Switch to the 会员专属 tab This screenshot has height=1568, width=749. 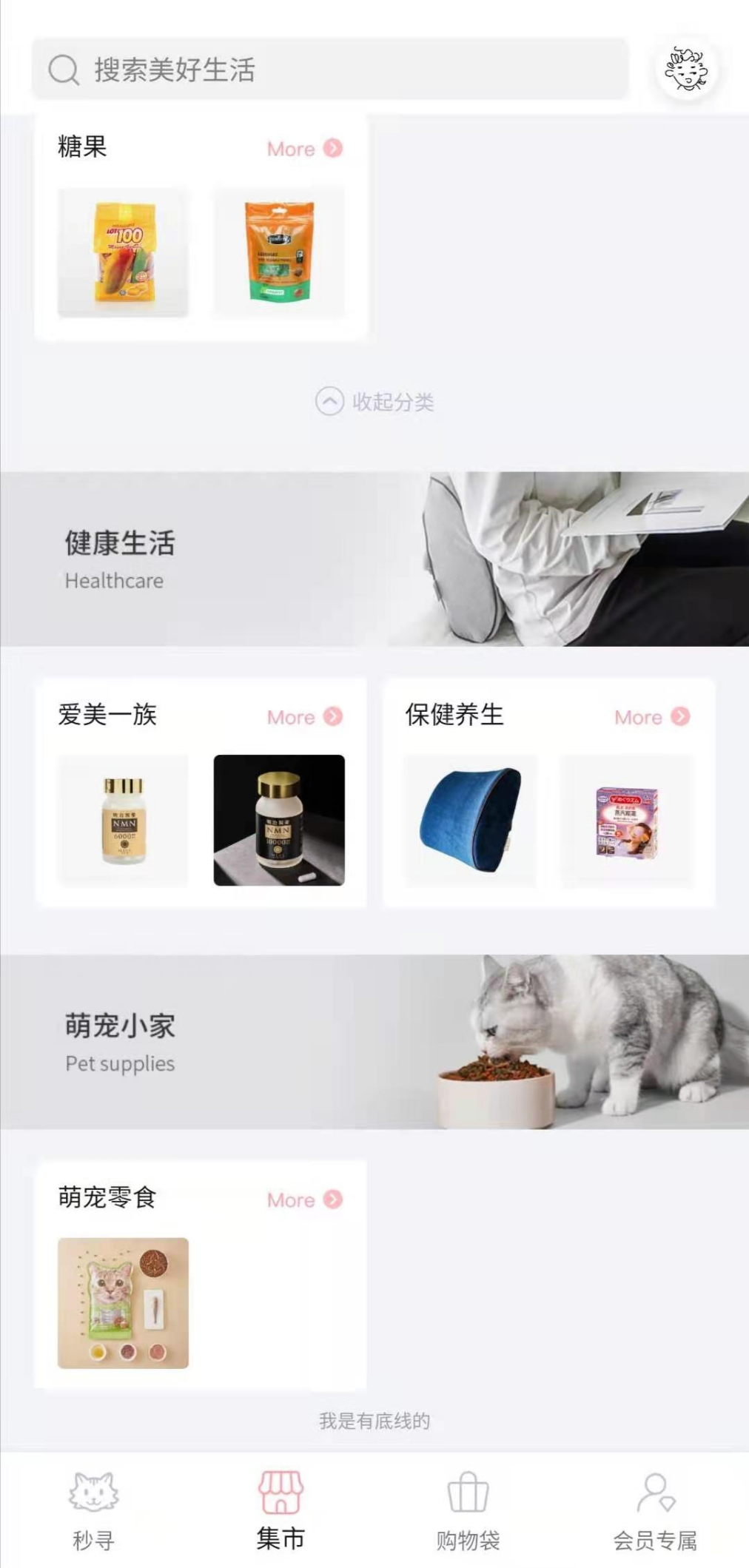[655, 1511]
